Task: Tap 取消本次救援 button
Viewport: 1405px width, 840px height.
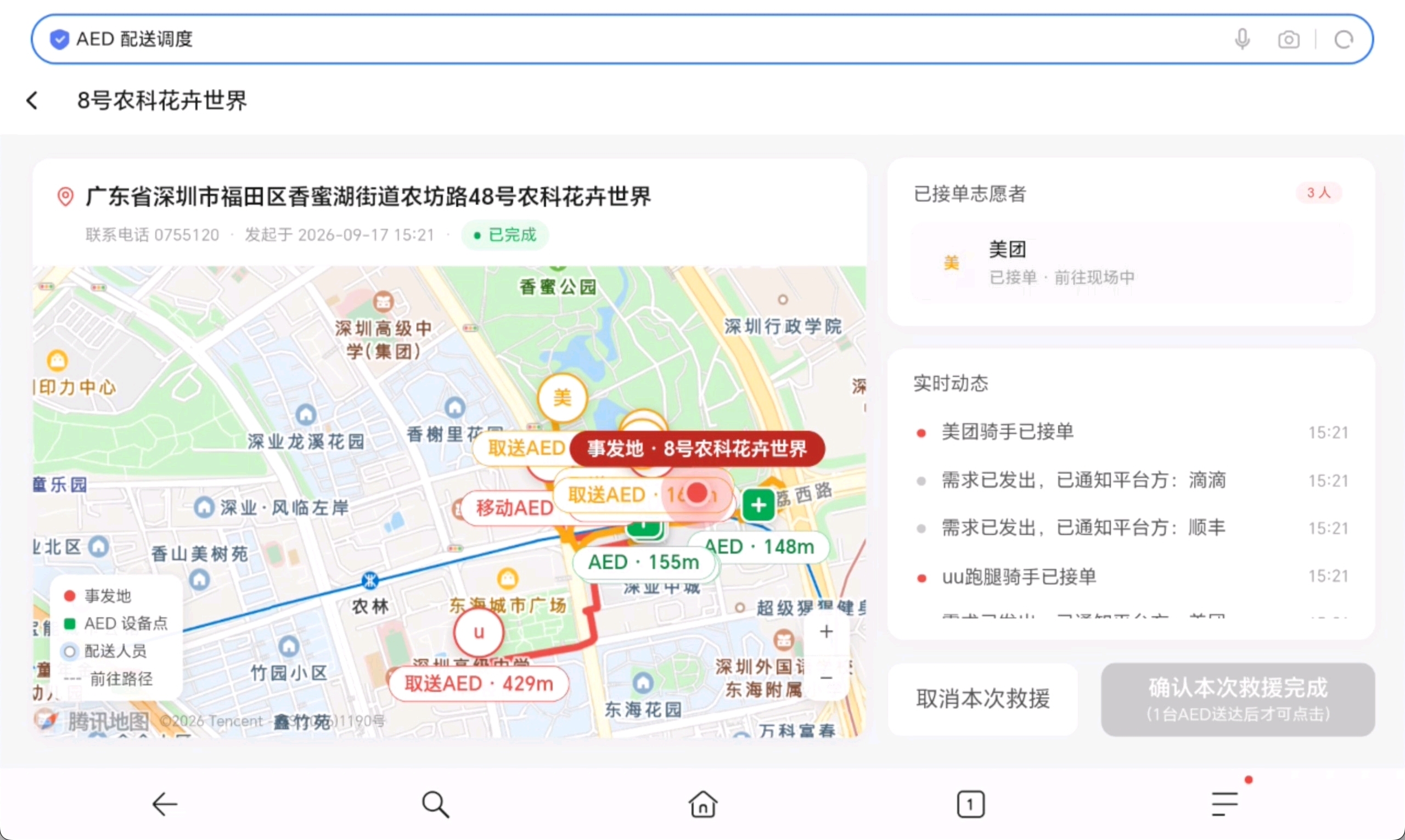Action: pyautogui.click(x=983, y=699)
